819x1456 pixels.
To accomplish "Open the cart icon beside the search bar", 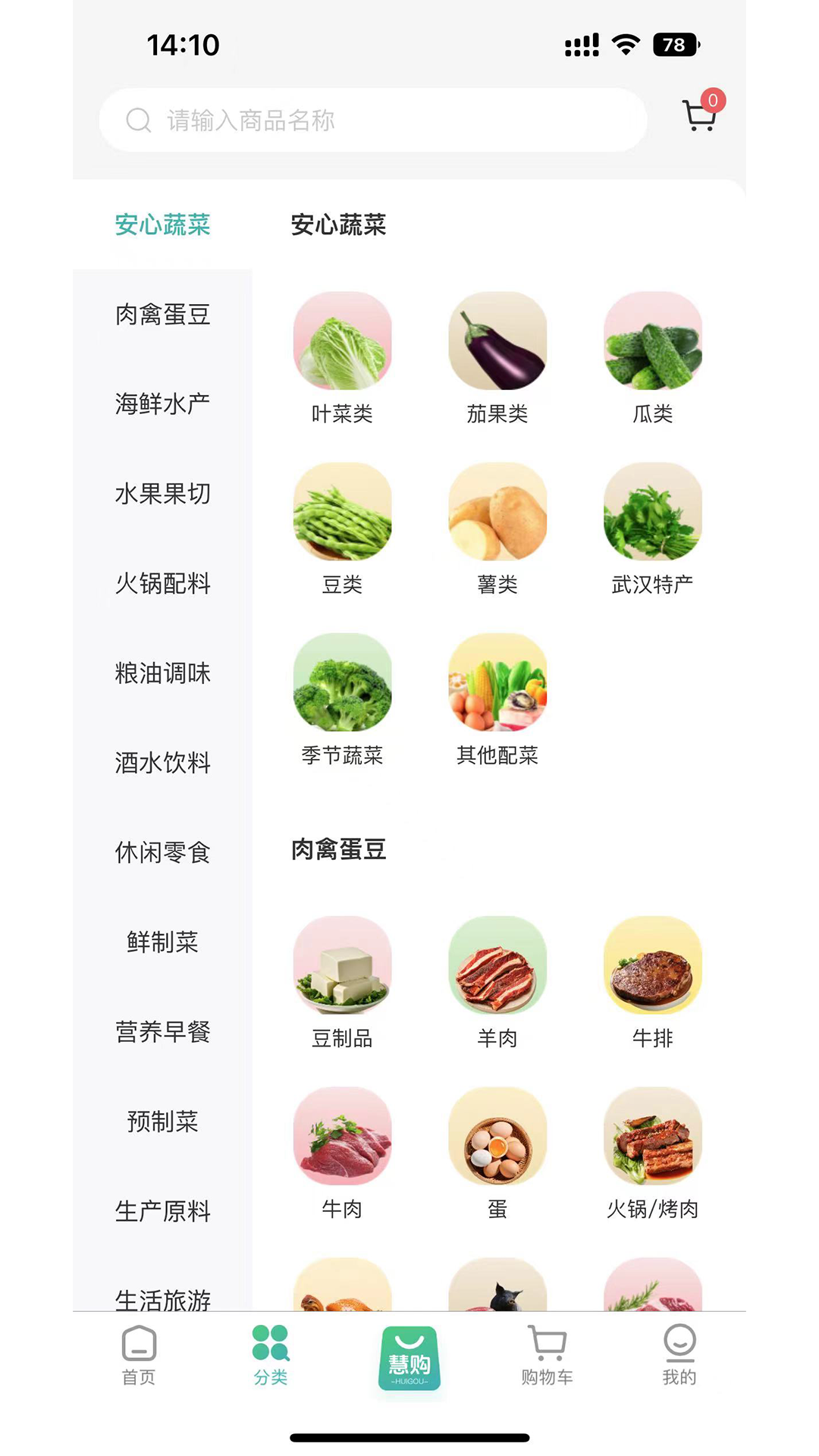I will (x=699, y=116).
